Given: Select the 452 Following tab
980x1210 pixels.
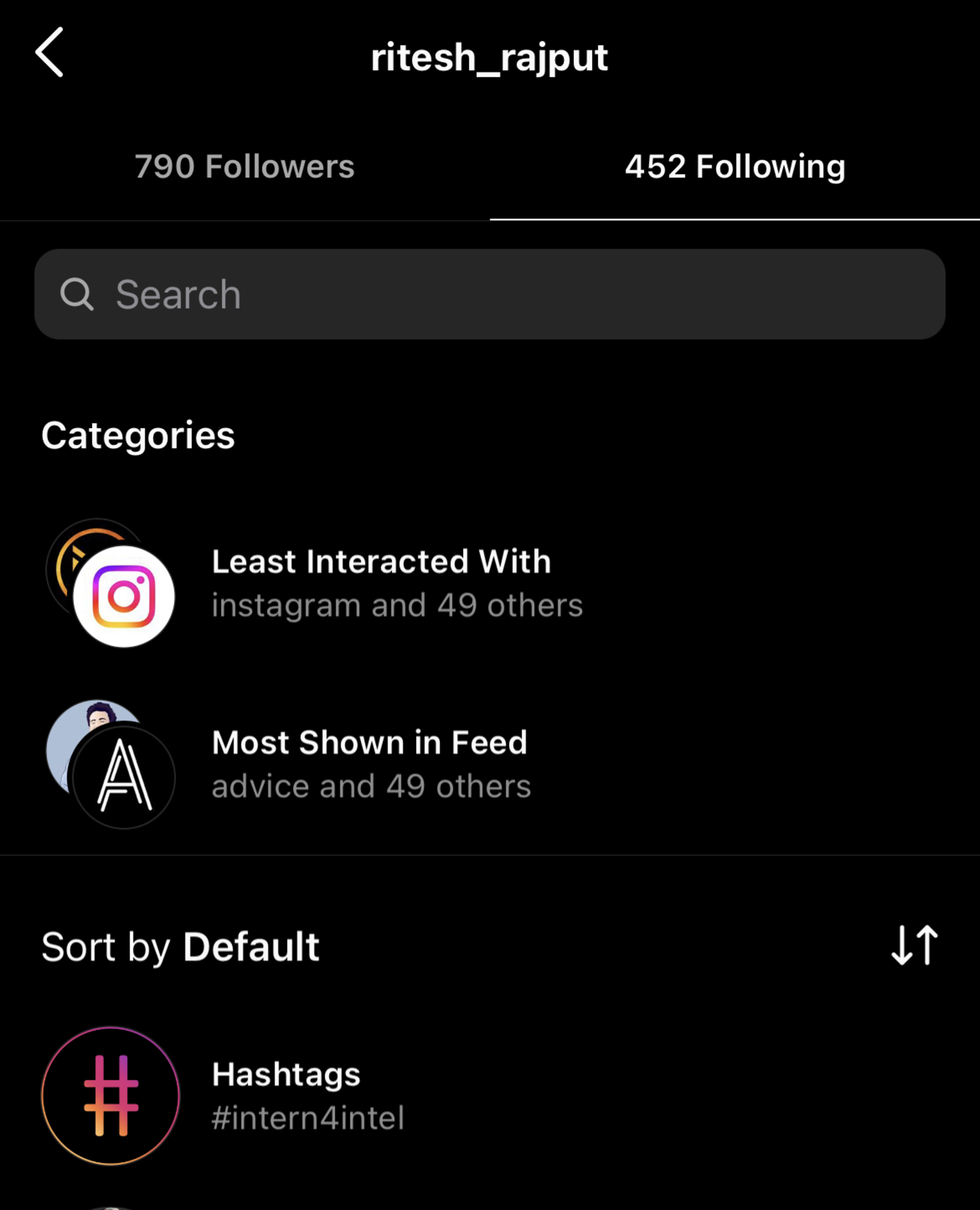Looking at the screenshot, I should pos(735,167).
